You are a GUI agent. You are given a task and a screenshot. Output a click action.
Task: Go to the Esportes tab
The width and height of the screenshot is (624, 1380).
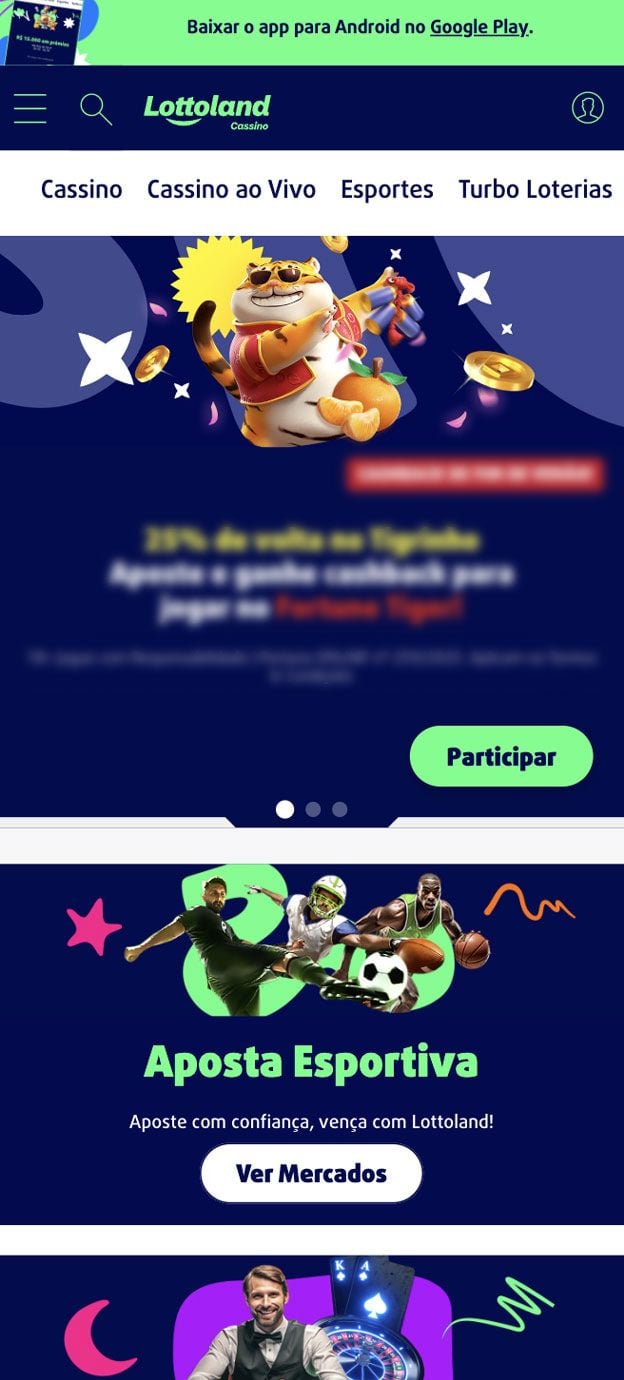pyautogui.click(x=387, y=189)
